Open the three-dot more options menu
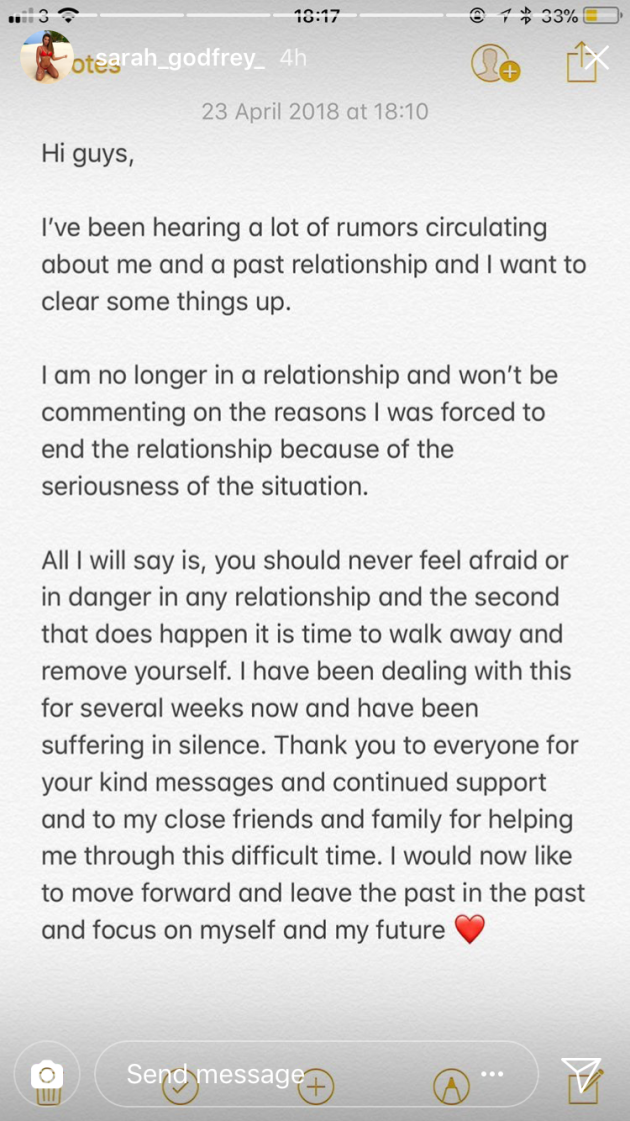The image size is (630, 1121). pyautogui.click(x=492, y=1074)
